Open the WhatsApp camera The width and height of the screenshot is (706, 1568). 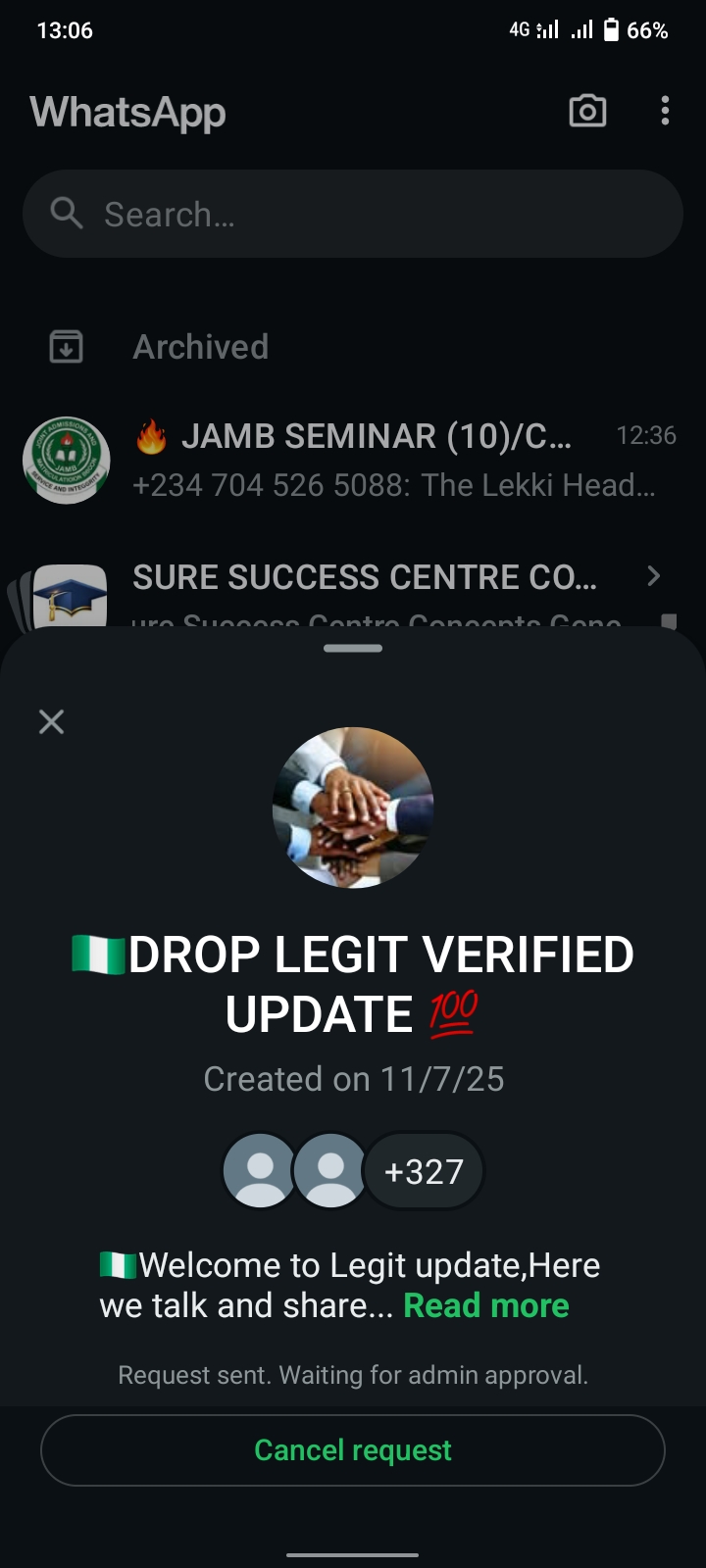coord(587,111)
